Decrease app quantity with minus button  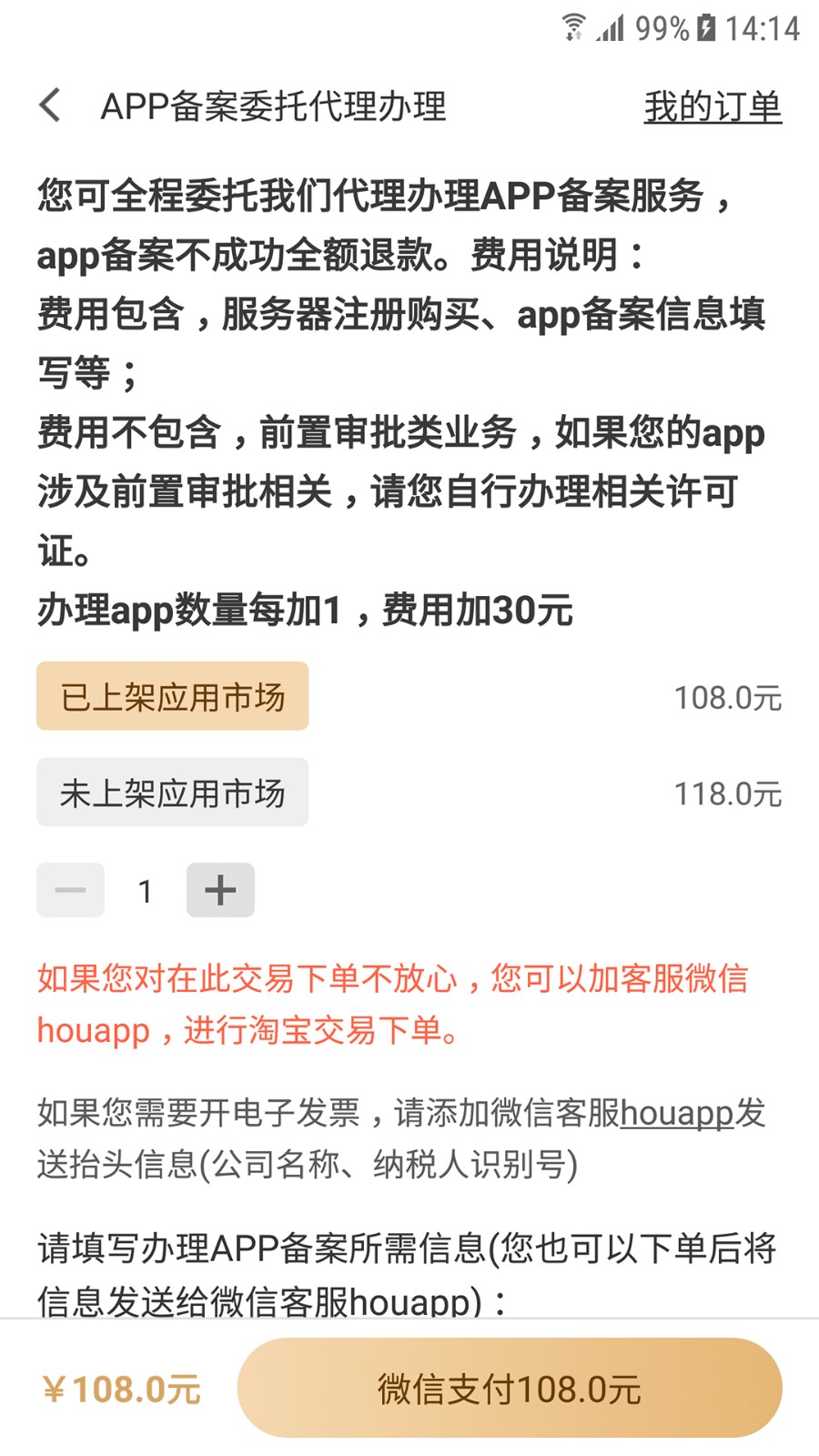70,890
